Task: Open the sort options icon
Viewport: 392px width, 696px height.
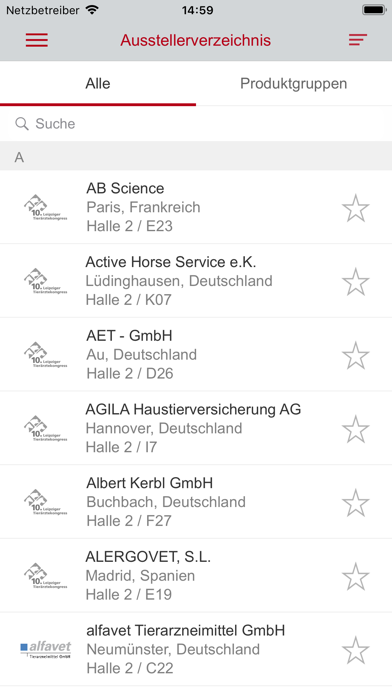Action: tap(358, 40)
